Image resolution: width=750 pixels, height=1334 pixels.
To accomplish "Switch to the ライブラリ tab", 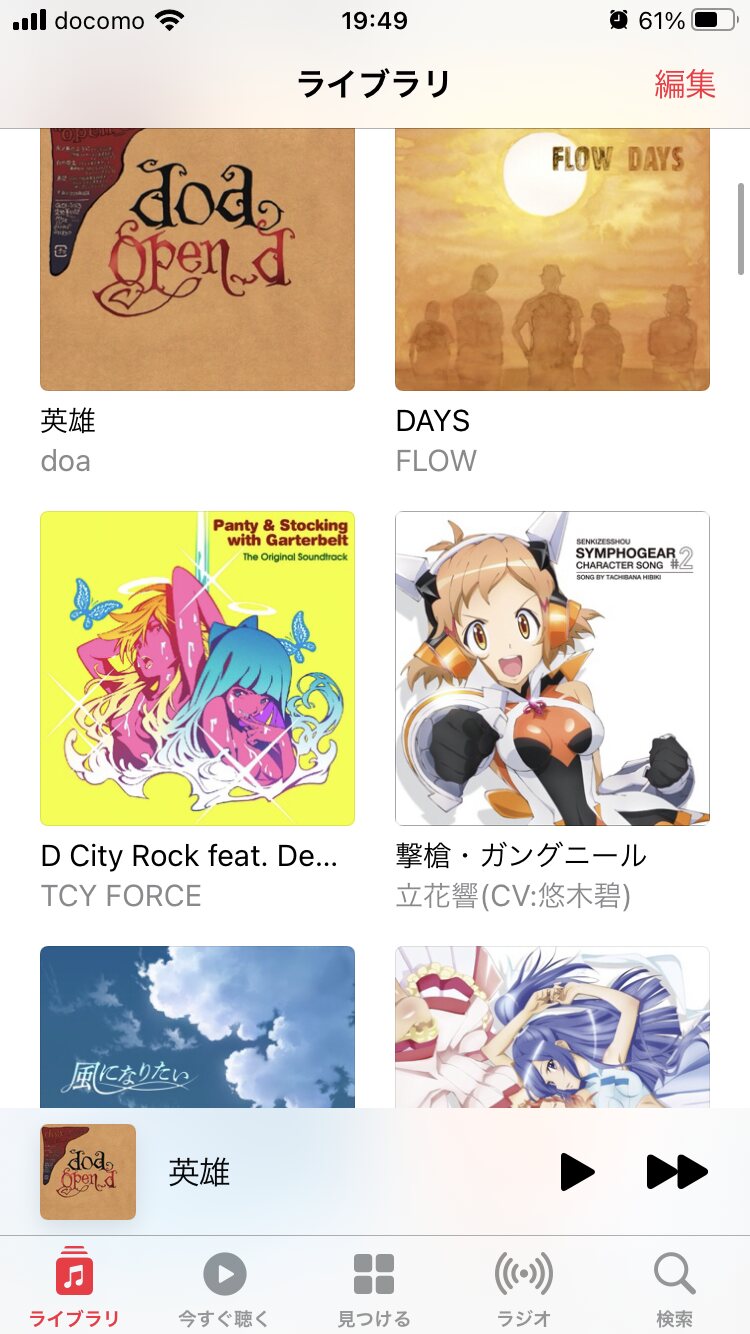I will (74, 1286).
